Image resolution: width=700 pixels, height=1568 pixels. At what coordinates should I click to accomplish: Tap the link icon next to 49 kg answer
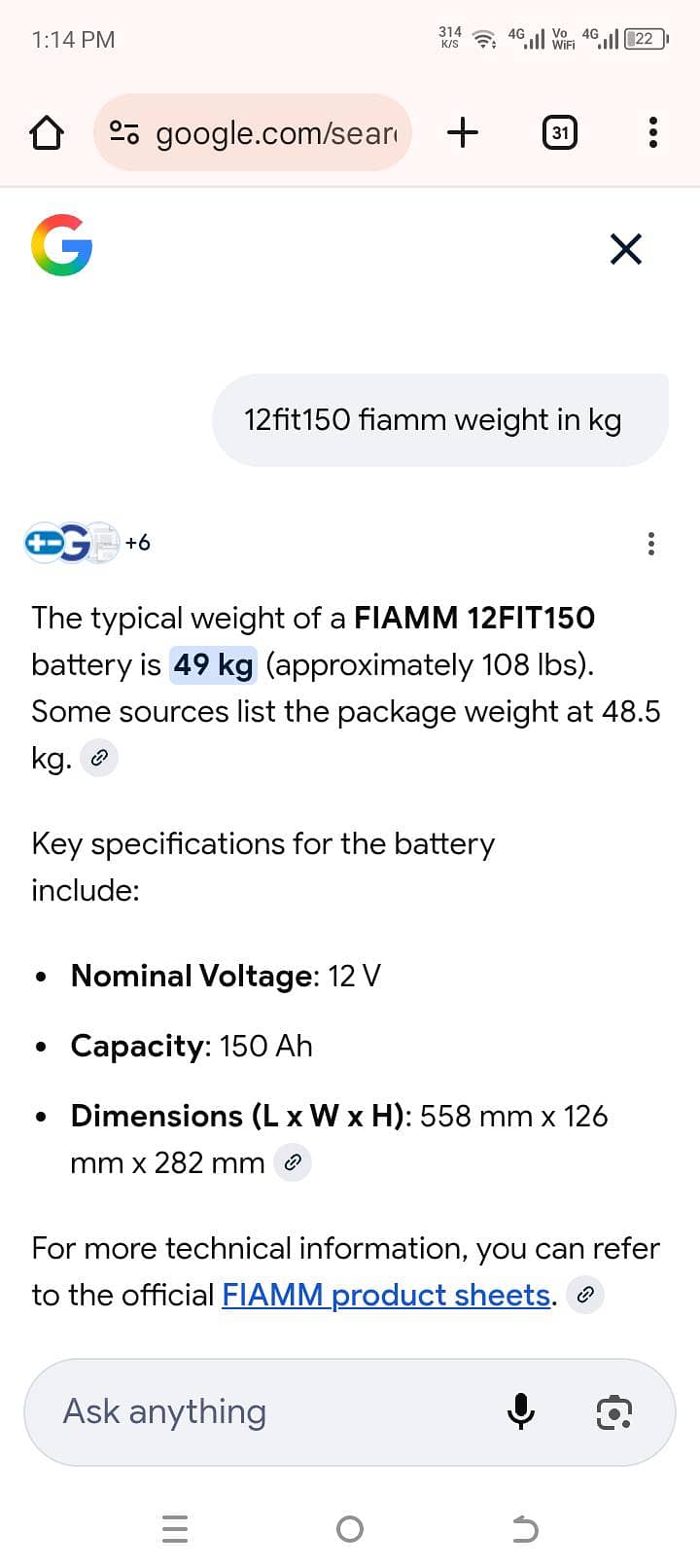point(98,757)
